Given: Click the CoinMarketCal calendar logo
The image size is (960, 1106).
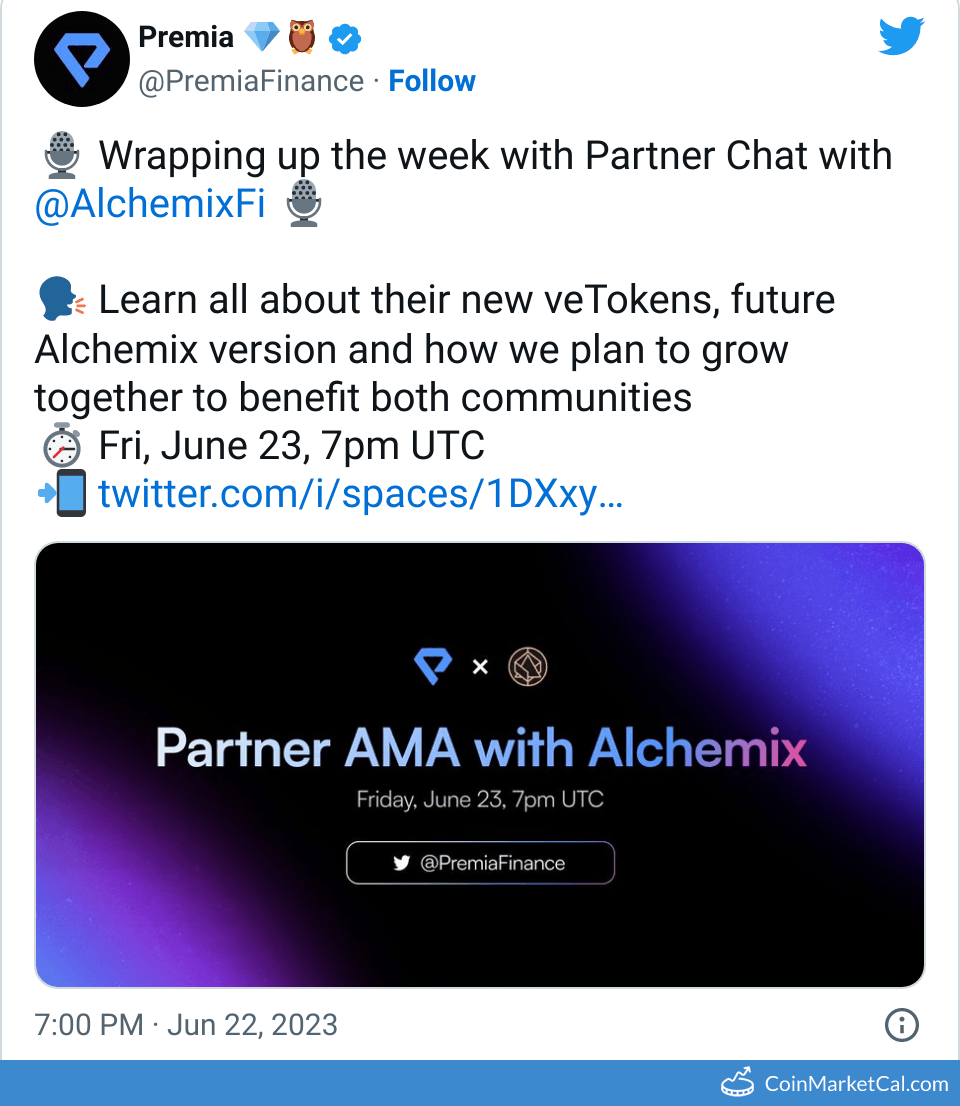Looking at the screenshot, I should point(739,1082).
